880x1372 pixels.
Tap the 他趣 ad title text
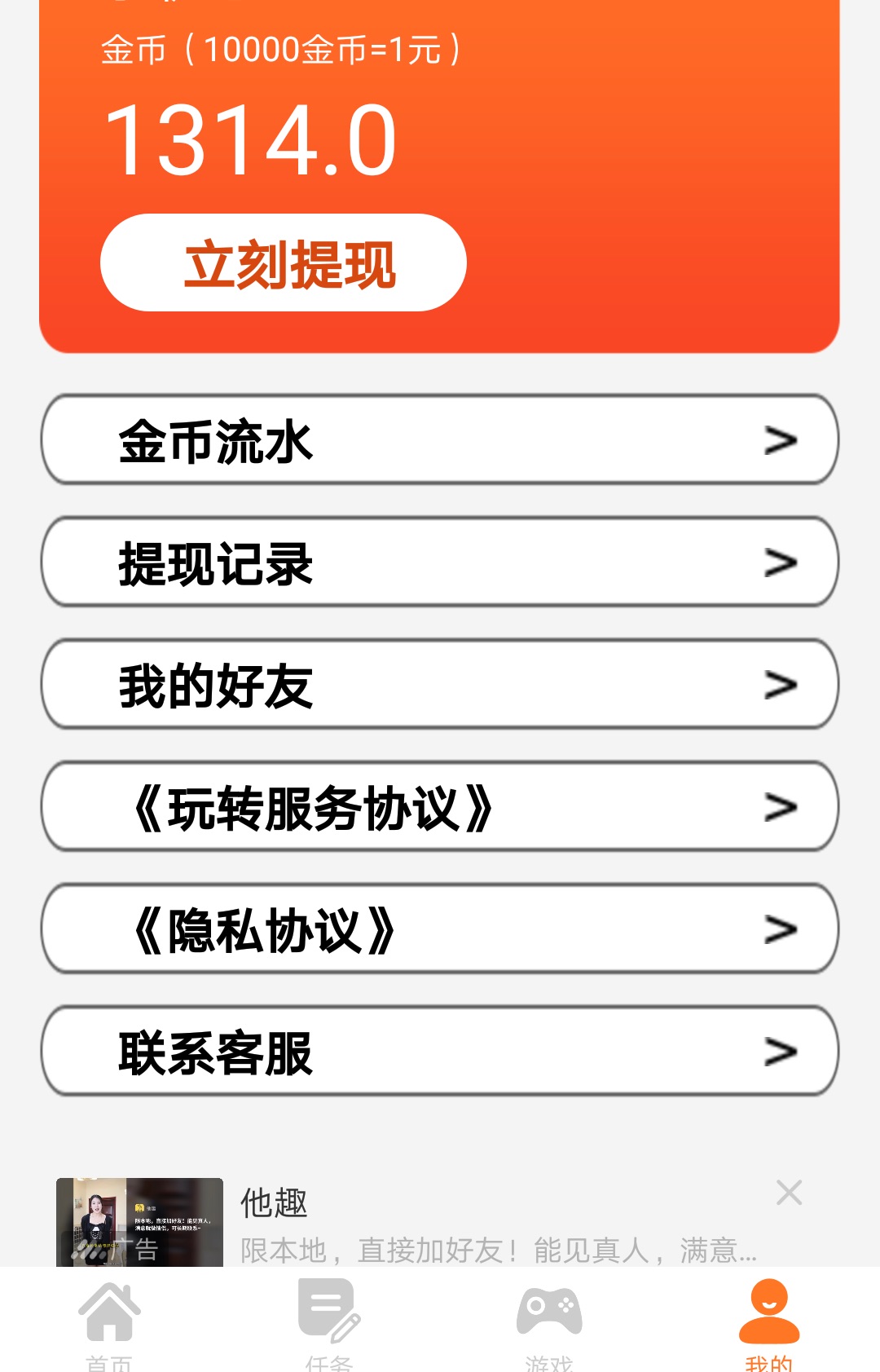[x=272, y=1202]
